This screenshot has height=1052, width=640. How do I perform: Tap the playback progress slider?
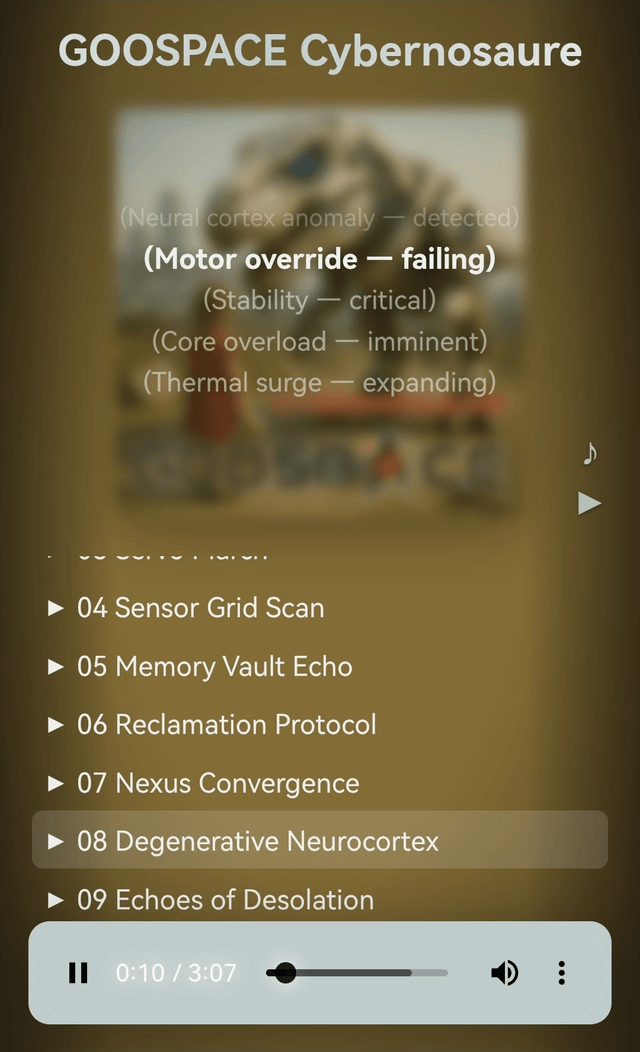[x=357, y=973]
